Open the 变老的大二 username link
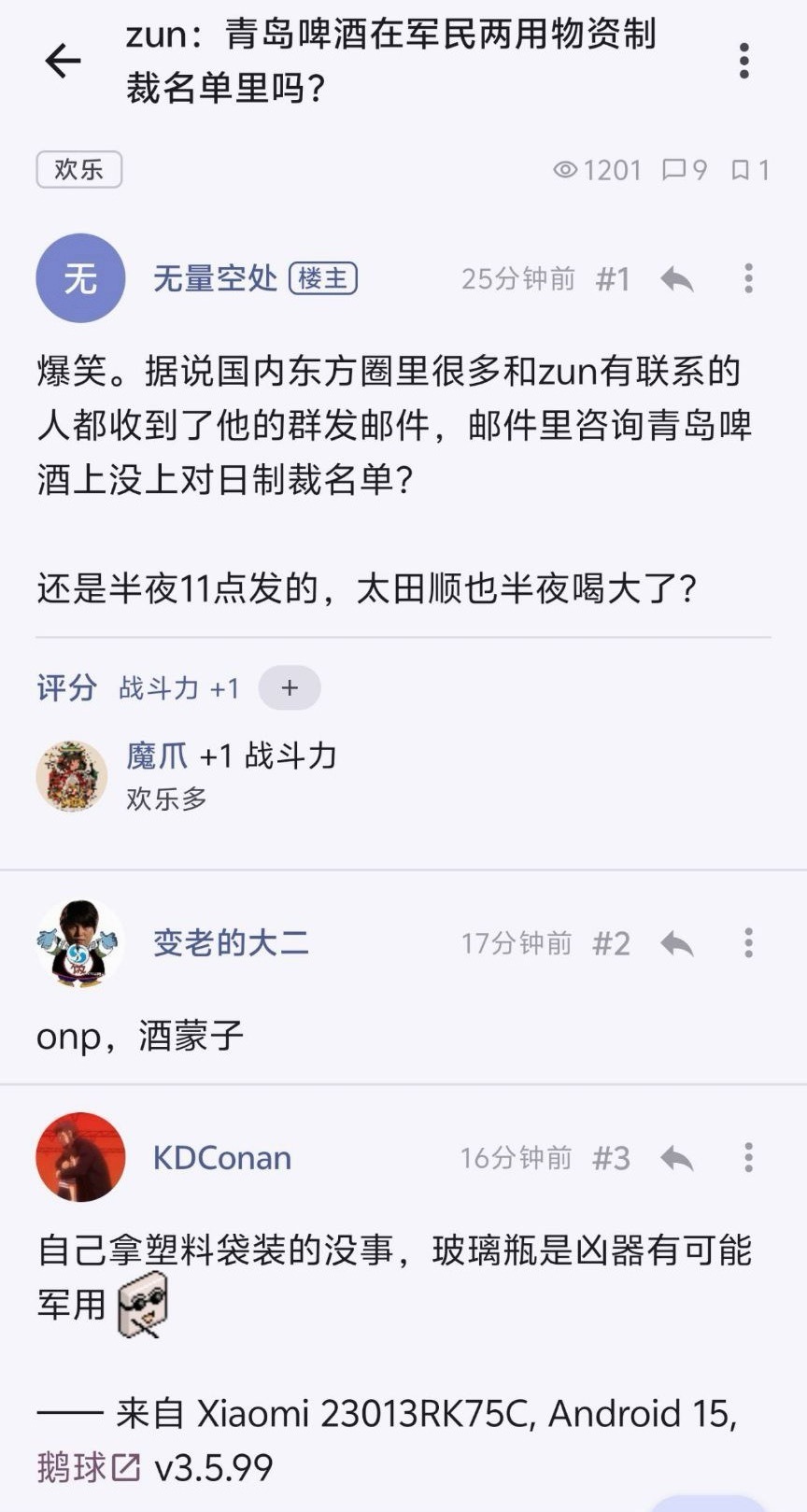Viewport: 807px width, 1512px height. 231,943
